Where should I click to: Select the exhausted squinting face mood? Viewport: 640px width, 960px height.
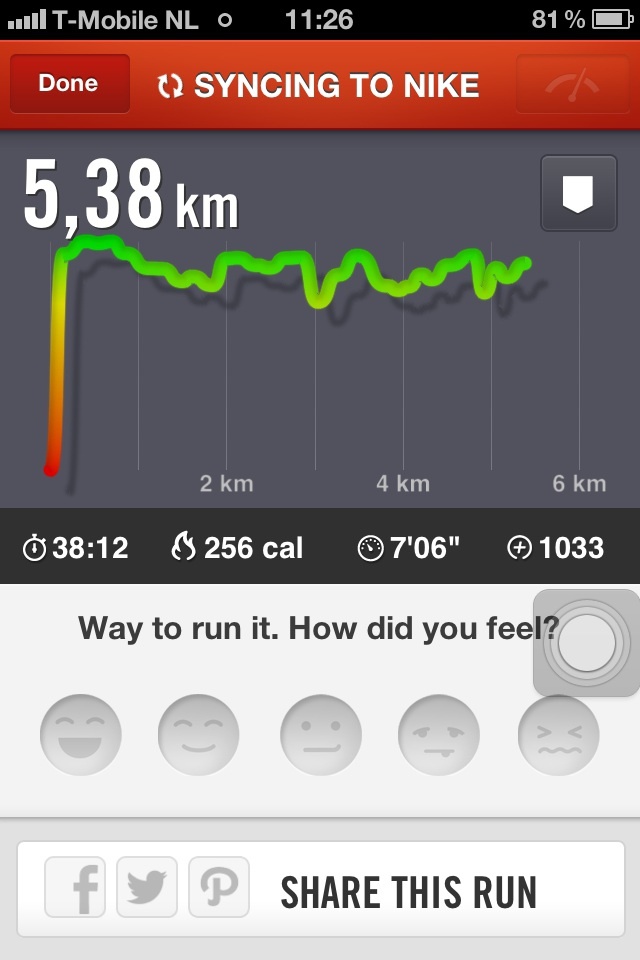(558, 737)
